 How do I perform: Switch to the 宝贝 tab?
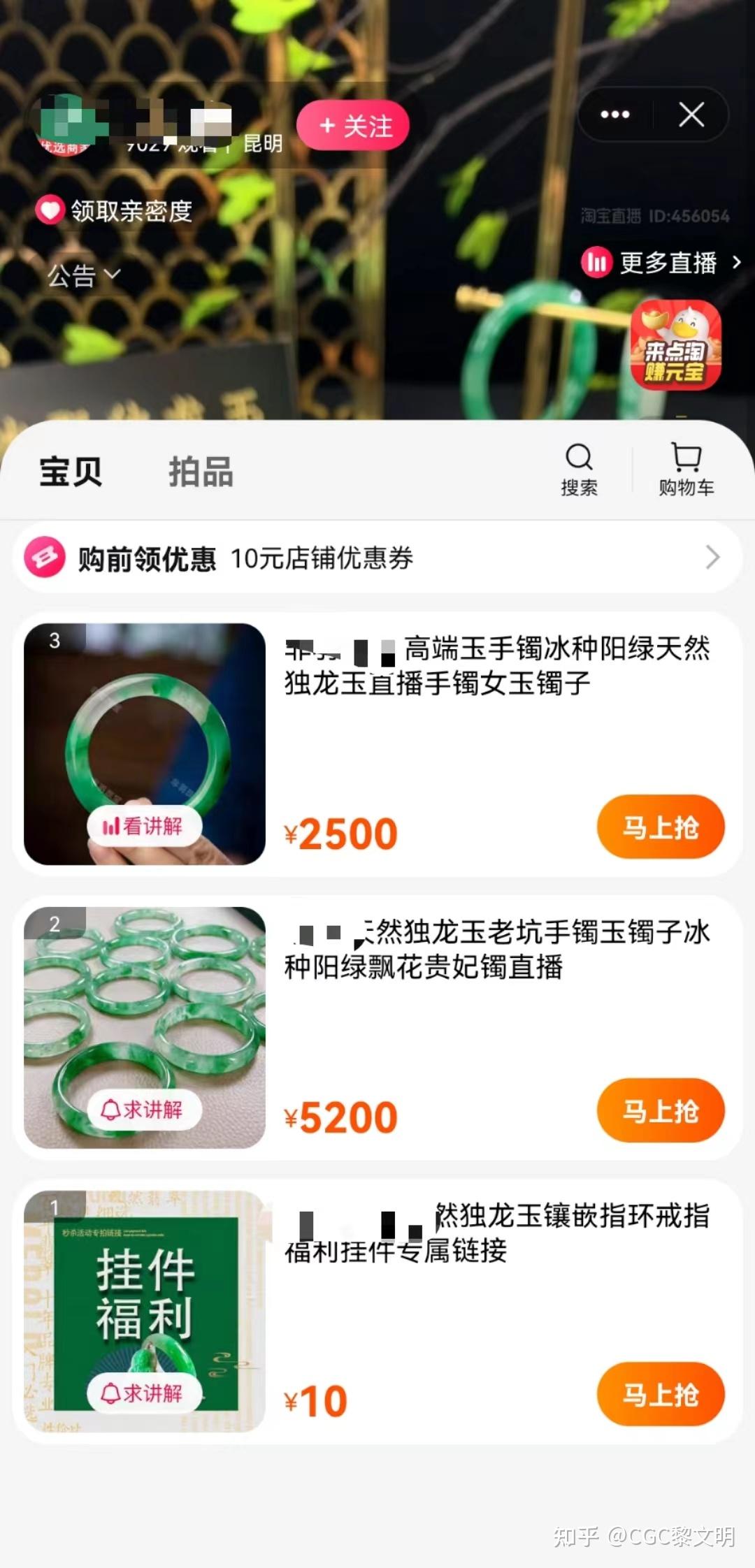pos(71,471)
